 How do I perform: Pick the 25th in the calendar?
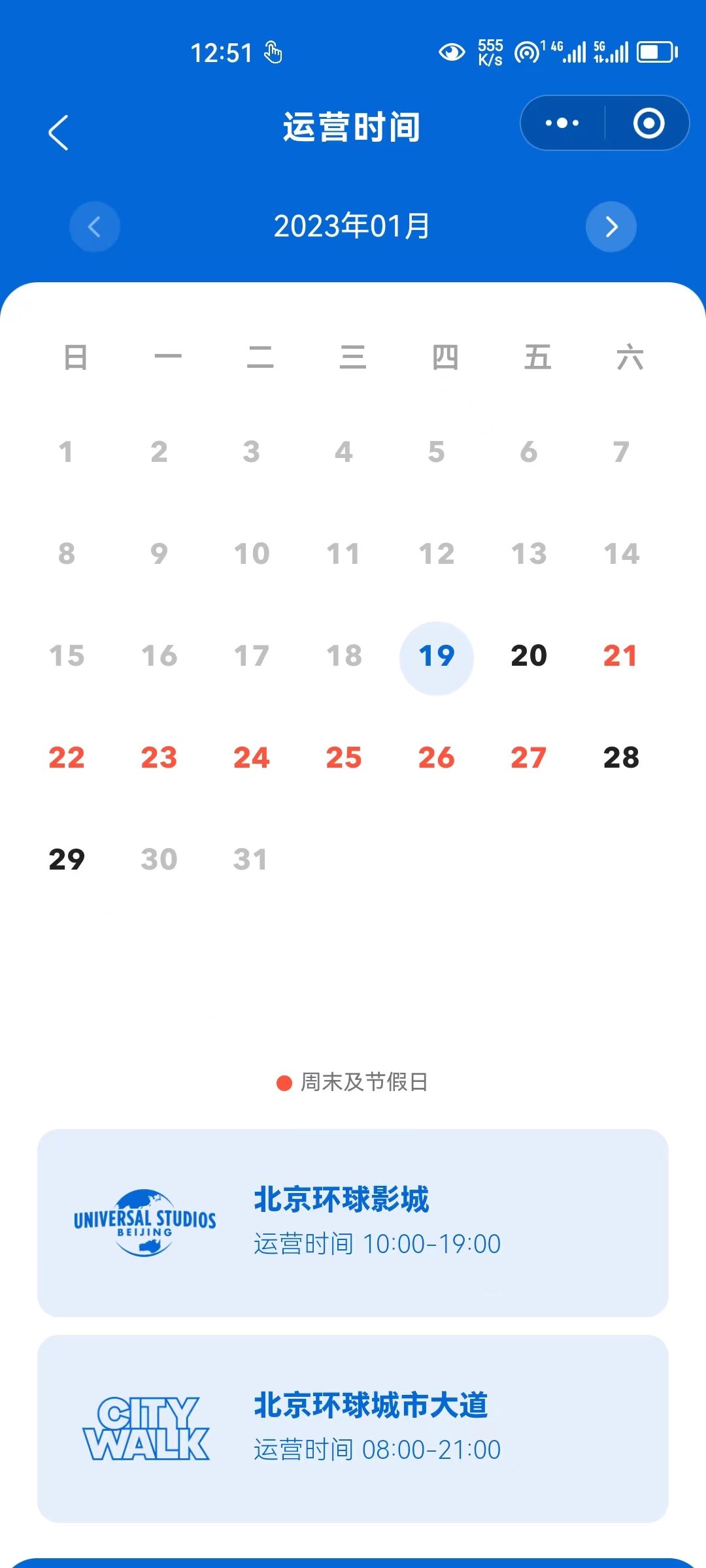click(344, 758)
